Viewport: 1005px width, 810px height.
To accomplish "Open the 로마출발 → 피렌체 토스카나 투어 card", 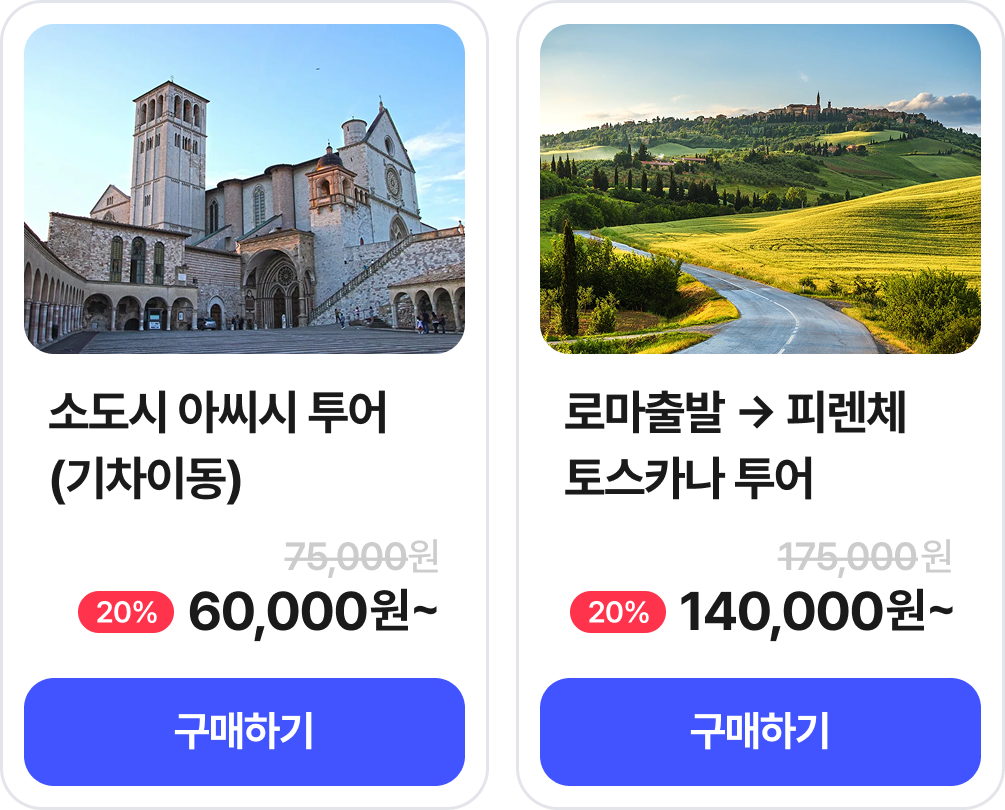I will [x=760, y=190].
